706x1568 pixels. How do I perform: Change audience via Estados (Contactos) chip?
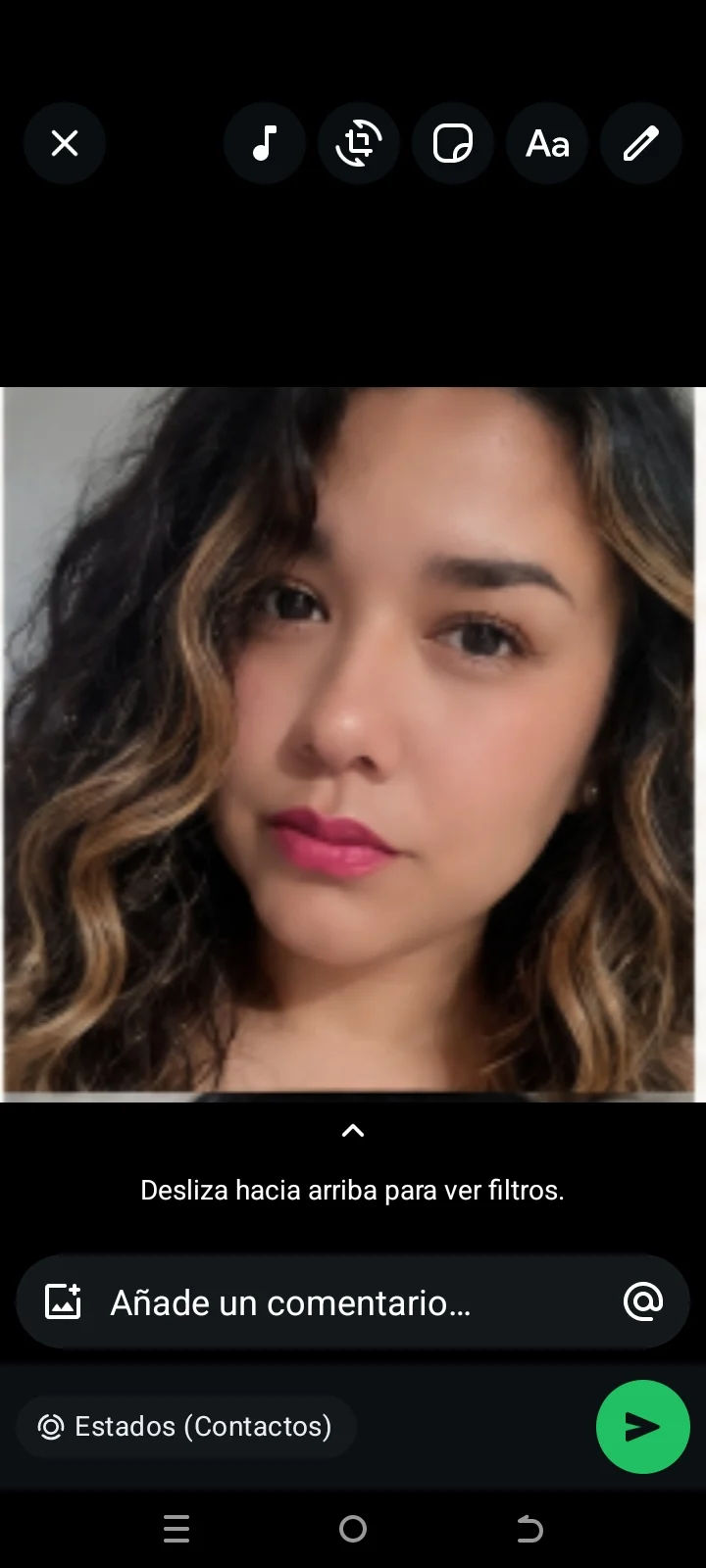(x=185, y=1426)
